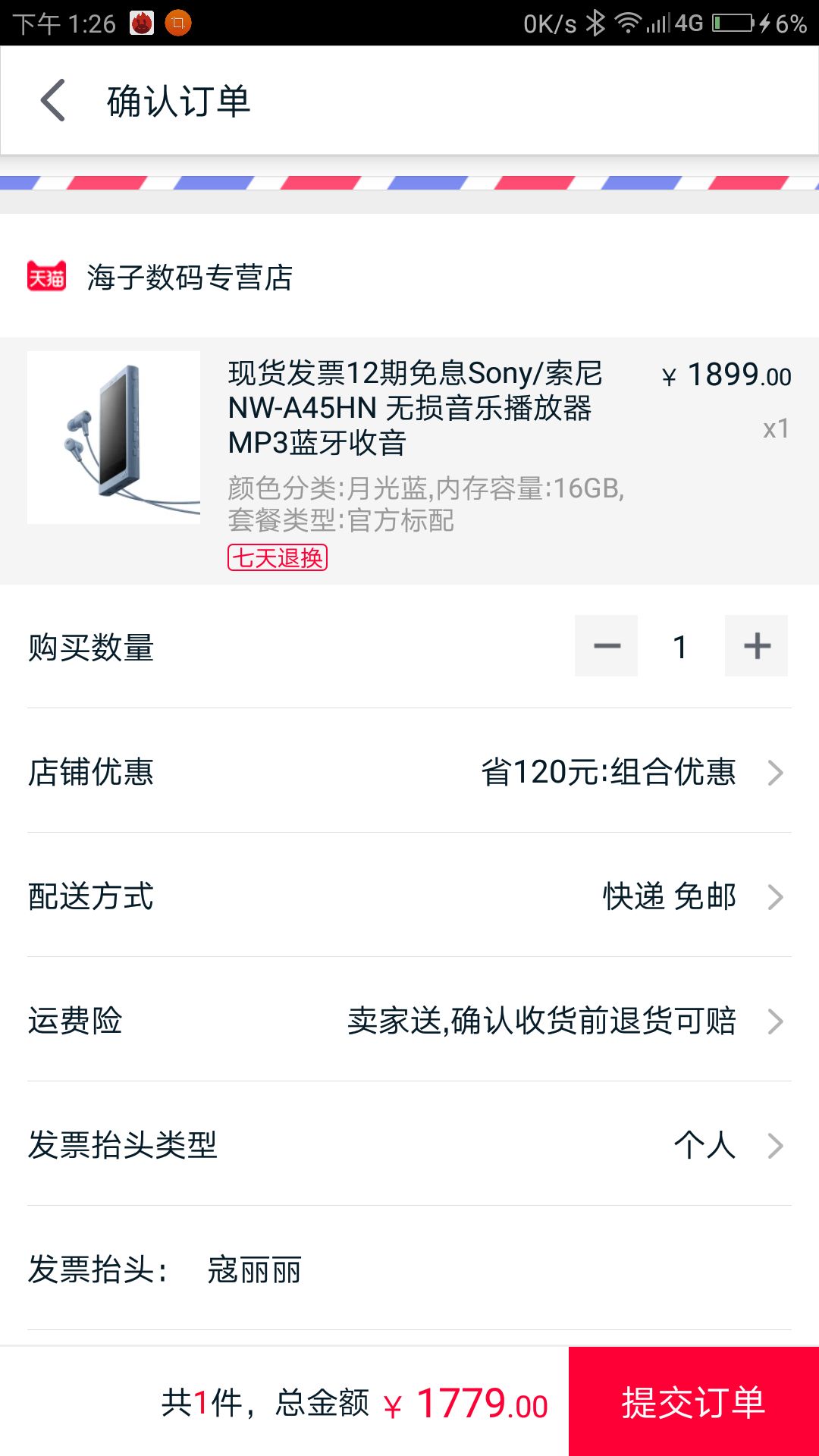Tap the battery indicator in the status bar
Viewport: 819px width, 1456px height.
click(734, 23)
